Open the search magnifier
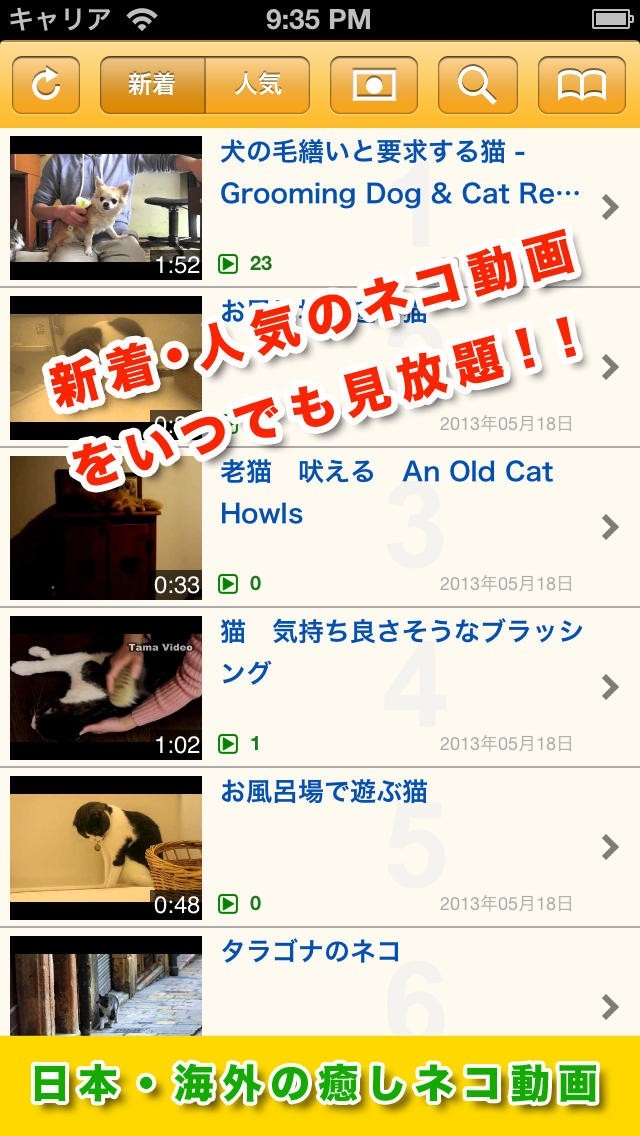The image size is (640, 1136). pos(477,85)
